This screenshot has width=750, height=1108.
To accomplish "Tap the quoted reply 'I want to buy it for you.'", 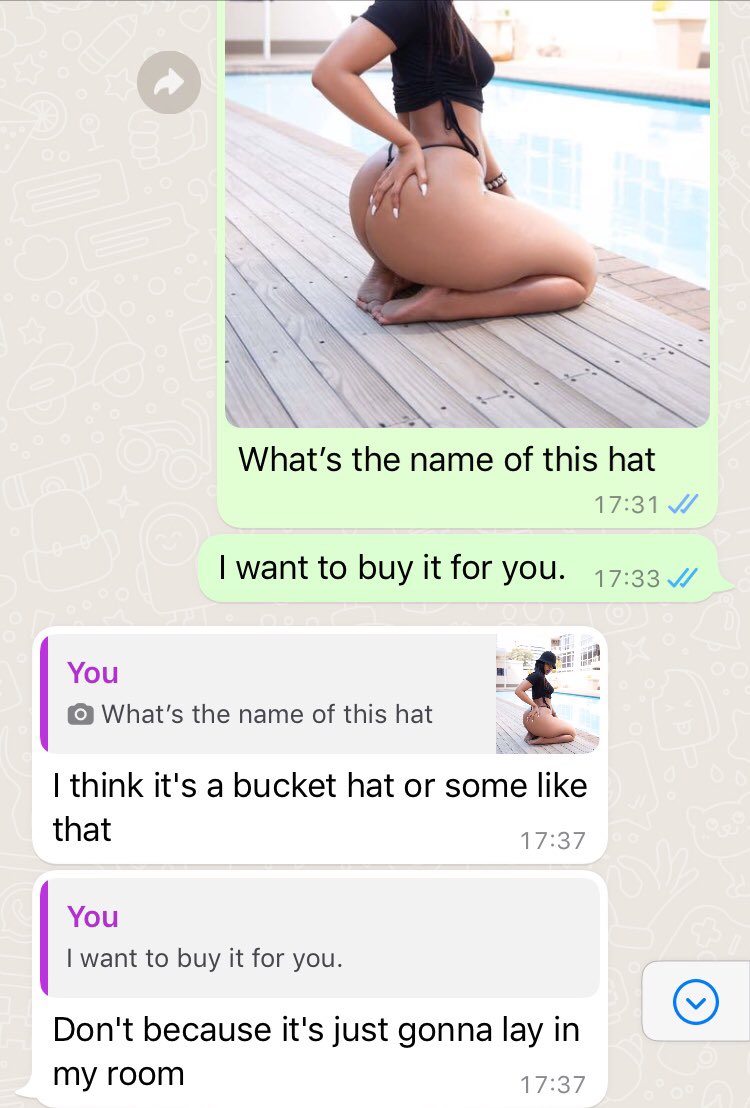I will click(320, 938).
